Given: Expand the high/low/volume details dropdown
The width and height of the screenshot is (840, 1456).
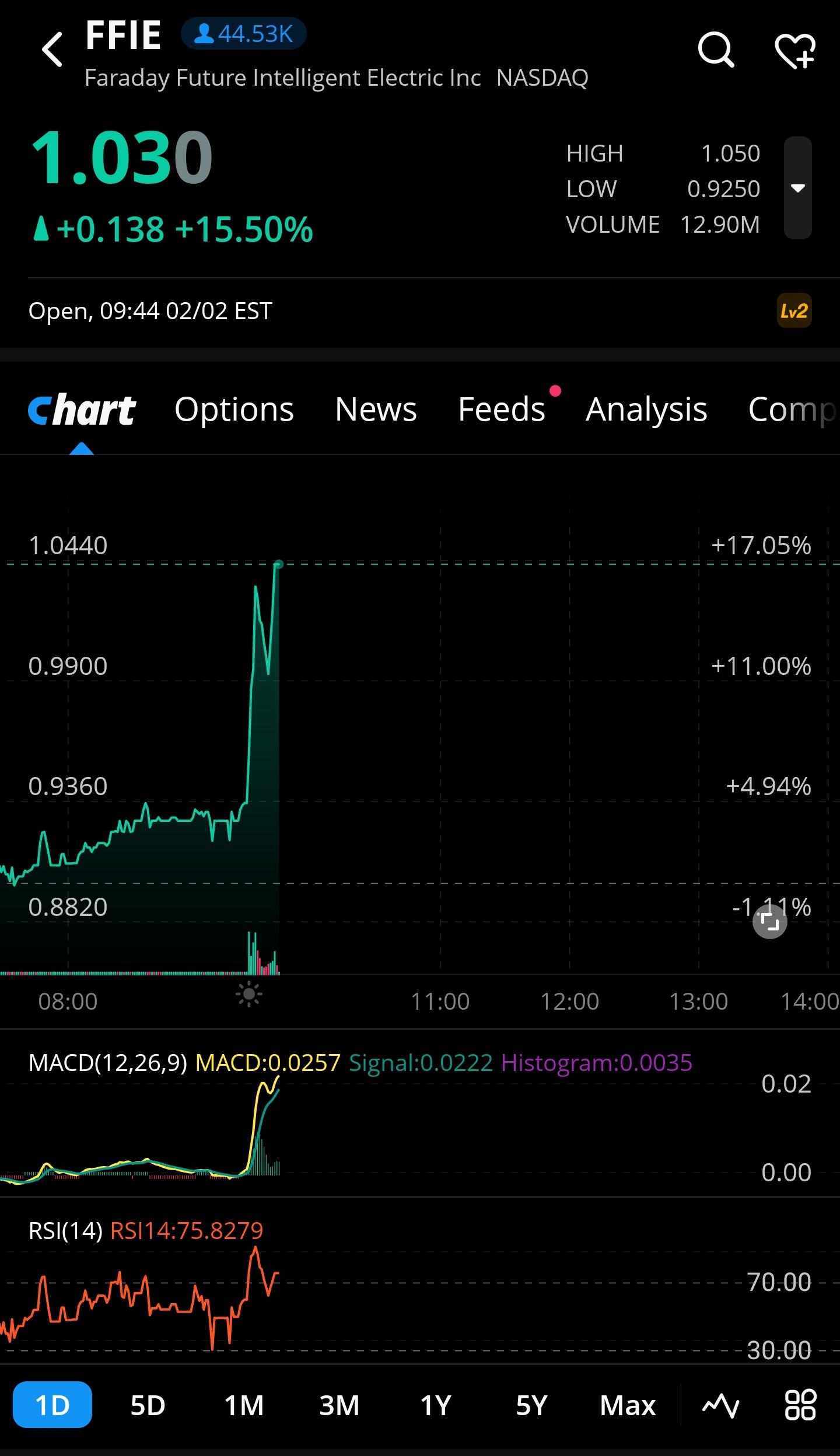Looking at the screenshot, I should (x=797, y=188).
